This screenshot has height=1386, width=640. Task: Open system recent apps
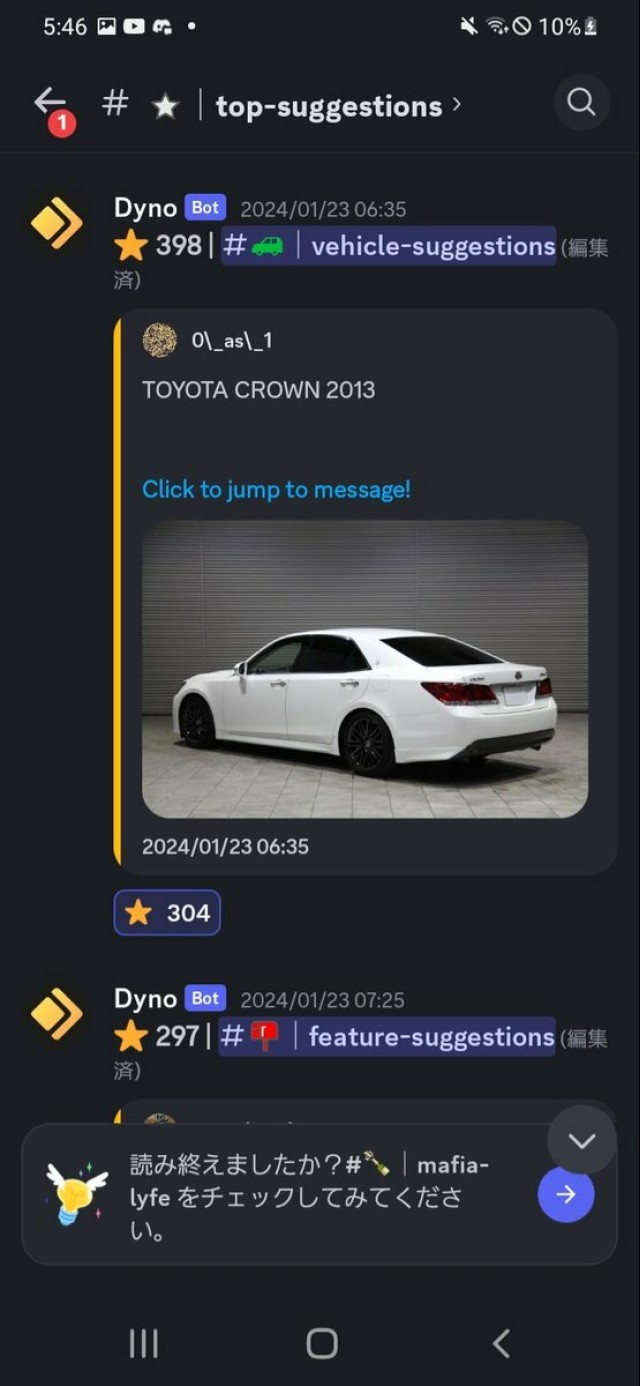point(144,1343)
